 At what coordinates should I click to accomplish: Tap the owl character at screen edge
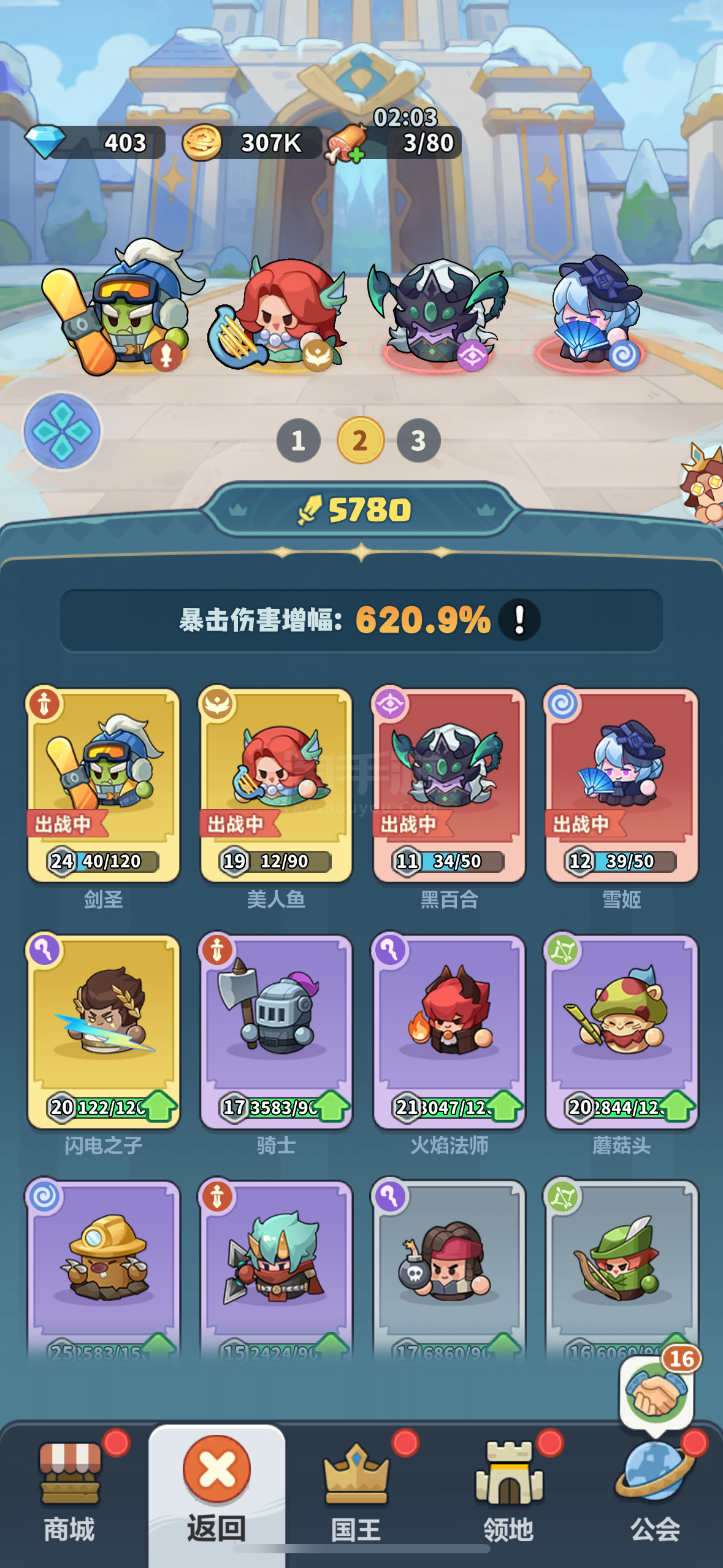coord(702,485)
